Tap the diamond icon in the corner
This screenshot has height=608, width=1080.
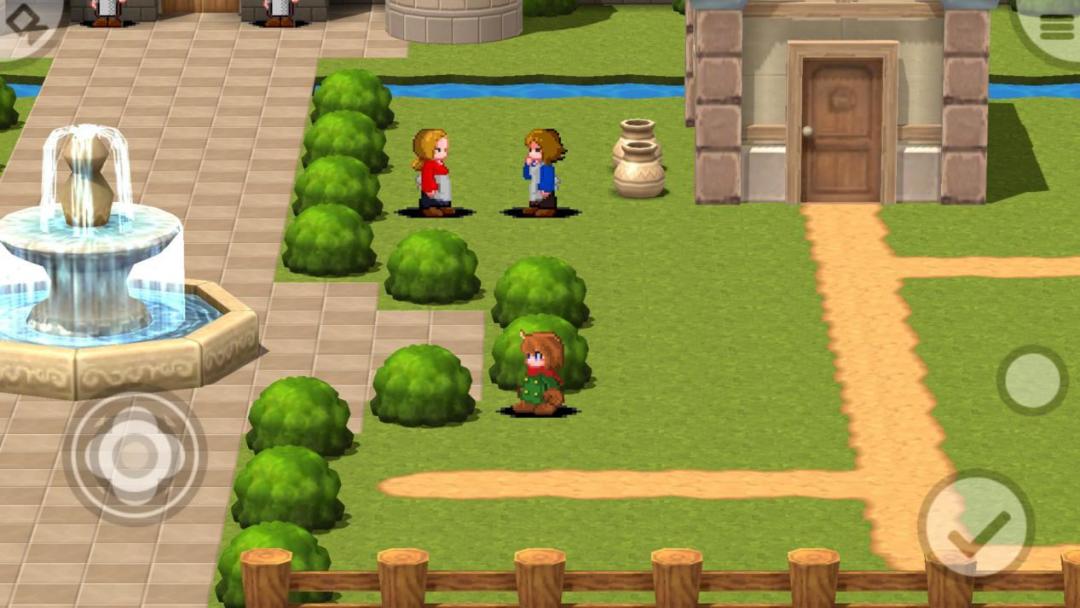(x=22, y=20)
